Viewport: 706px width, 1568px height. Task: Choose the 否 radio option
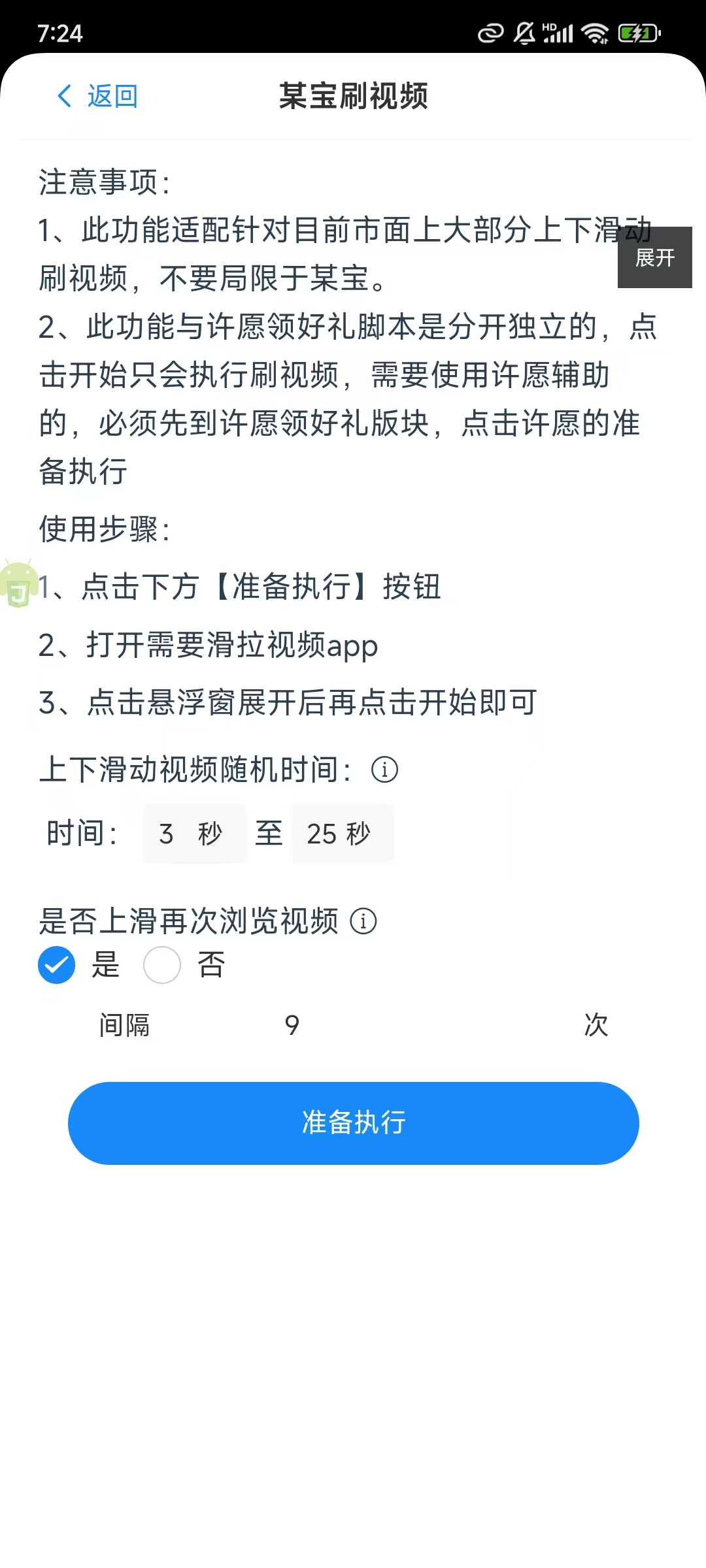coord(162,965)
